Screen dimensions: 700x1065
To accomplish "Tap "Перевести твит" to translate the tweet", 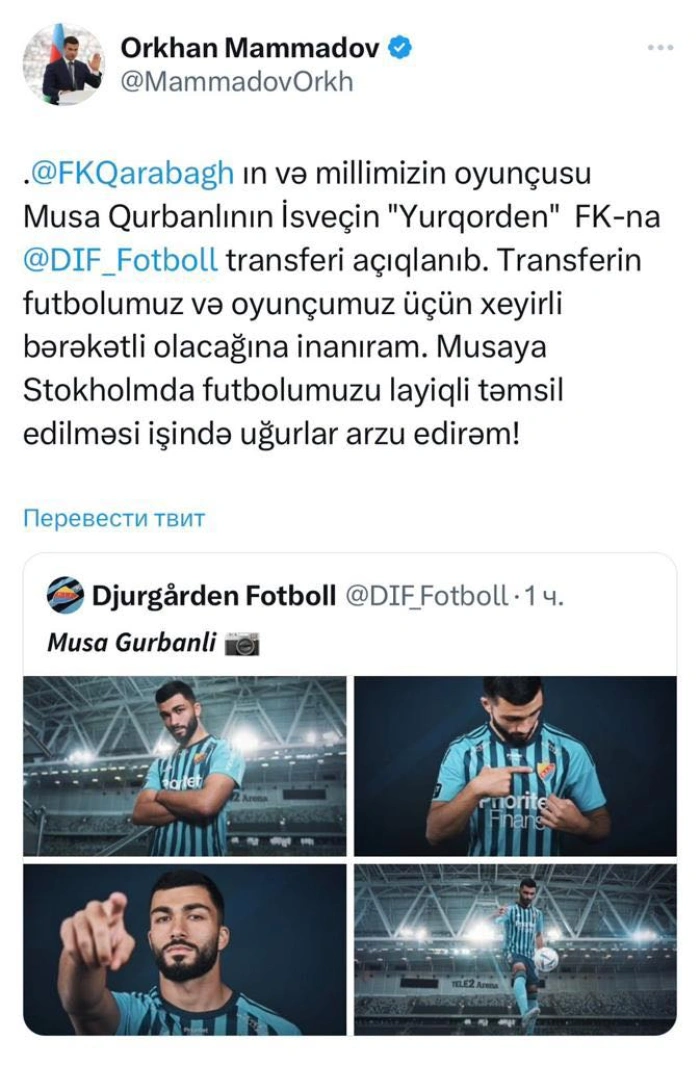I will pos(114,518).
